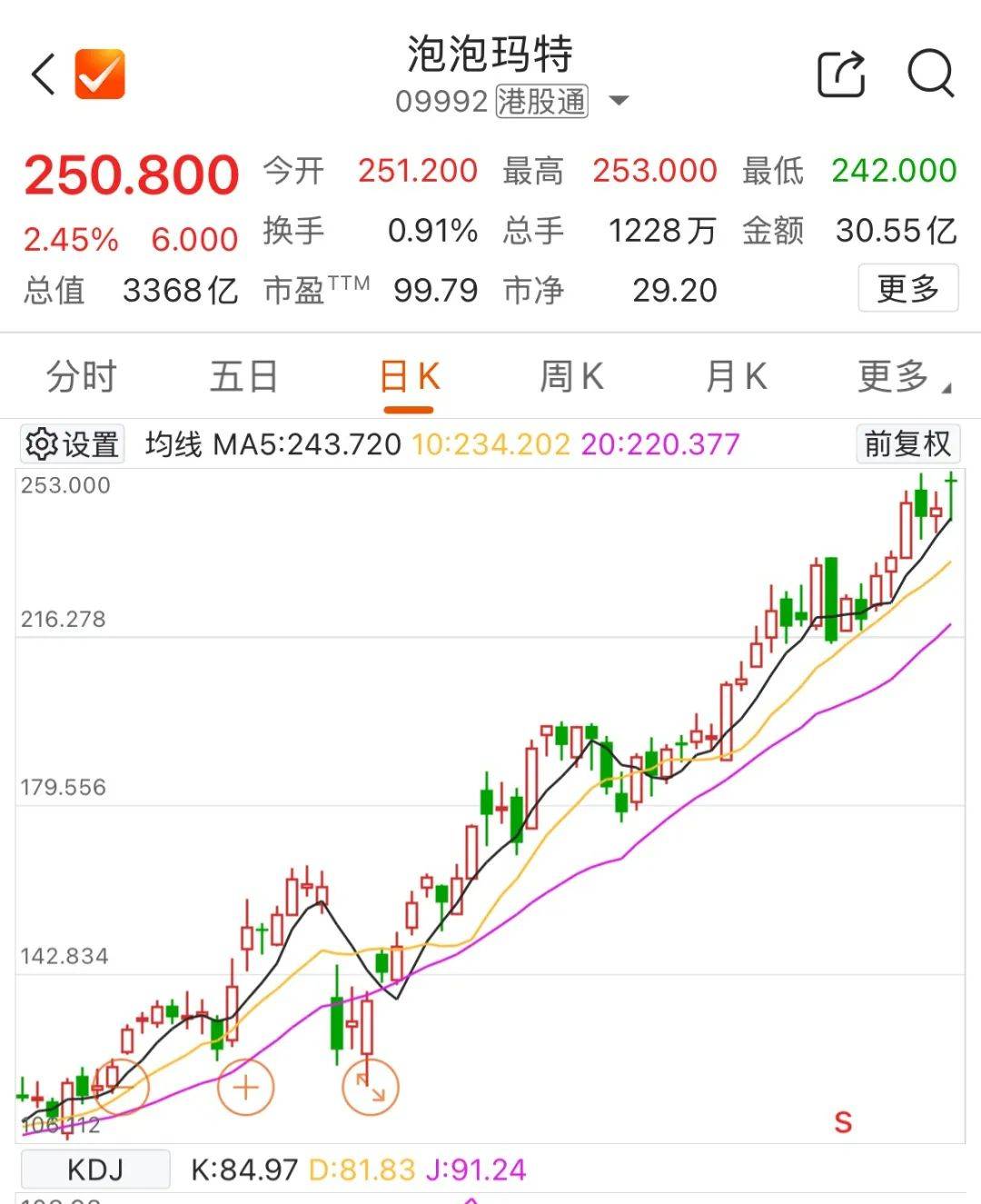The image size is (981, 1204).
Task: Click the leftmost circle marker on the chart
Action: point(122,1085)
